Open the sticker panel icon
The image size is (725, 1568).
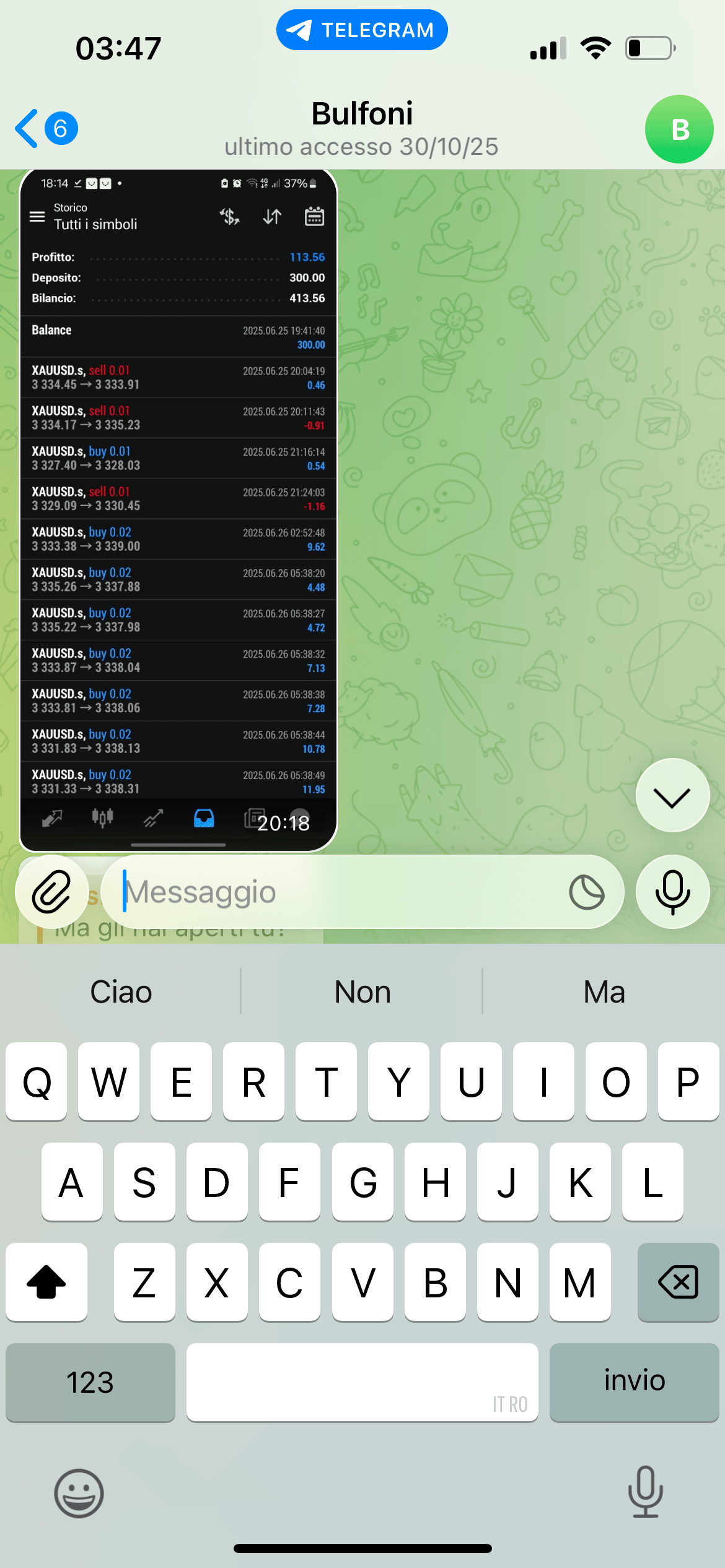pyautogui.click(x=586, y=892)
